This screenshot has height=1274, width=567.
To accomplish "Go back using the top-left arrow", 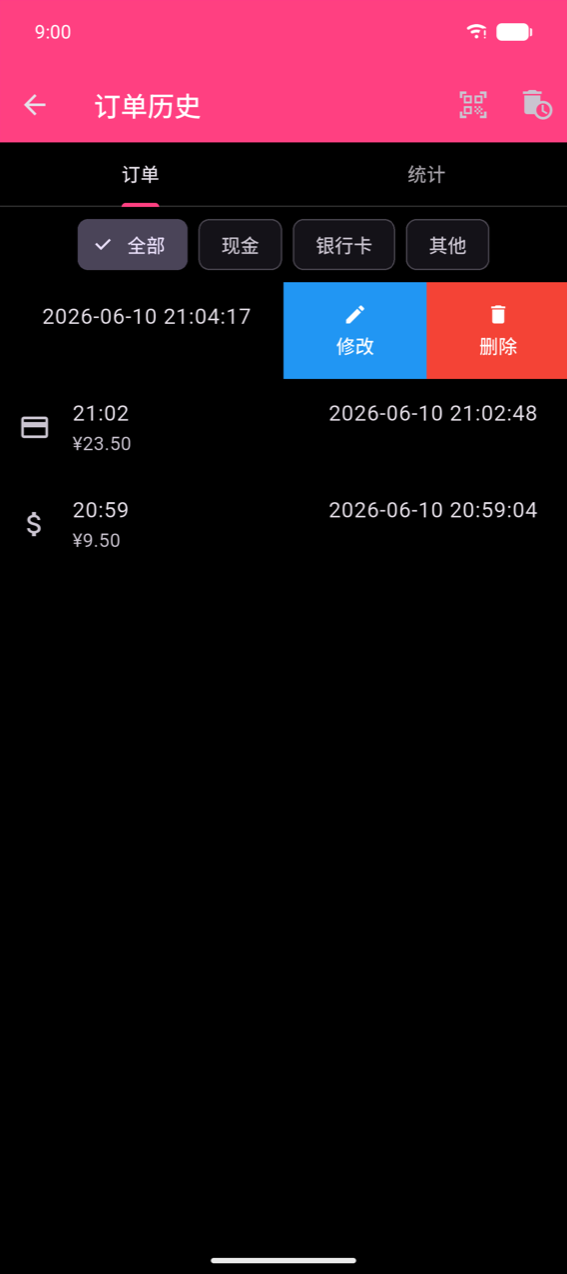I will pyautogui.click(x=35, y=105).
